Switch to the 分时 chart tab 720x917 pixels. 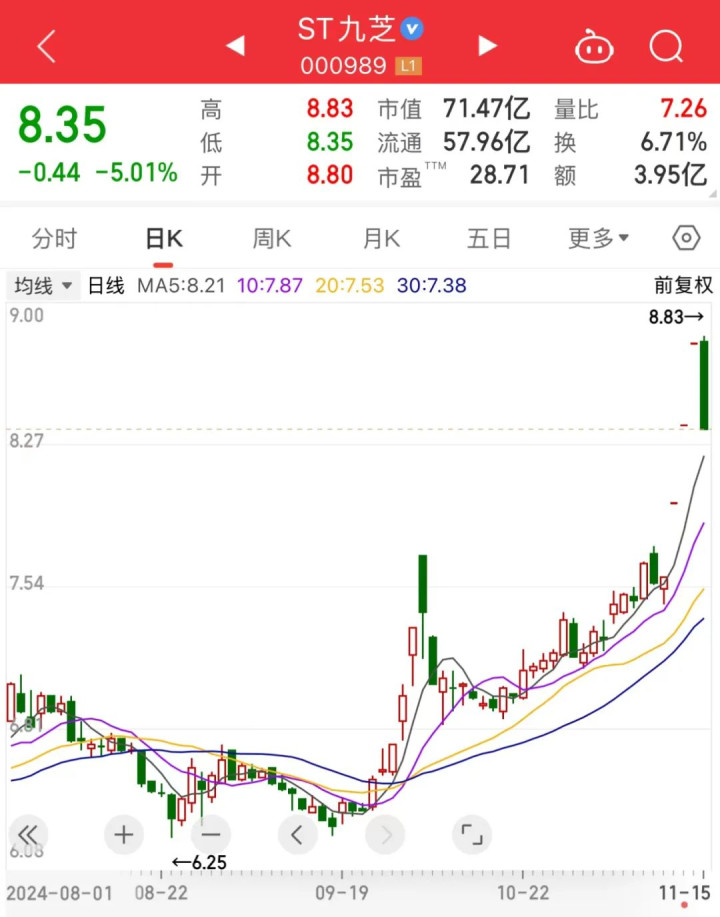point(54,239)
